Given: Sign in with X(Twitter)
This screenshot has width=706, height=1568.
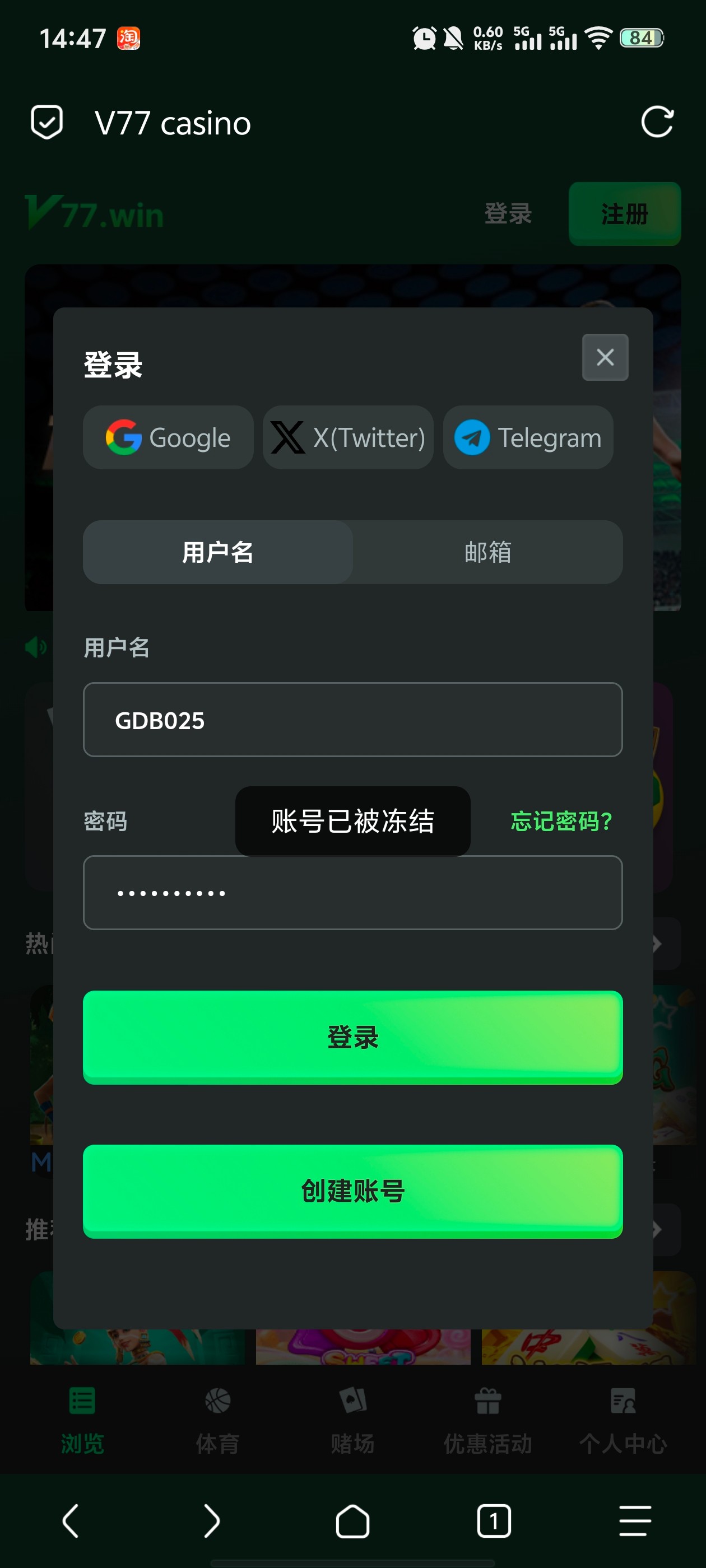Looking at the screenshot, I should [x=348, y=438].
